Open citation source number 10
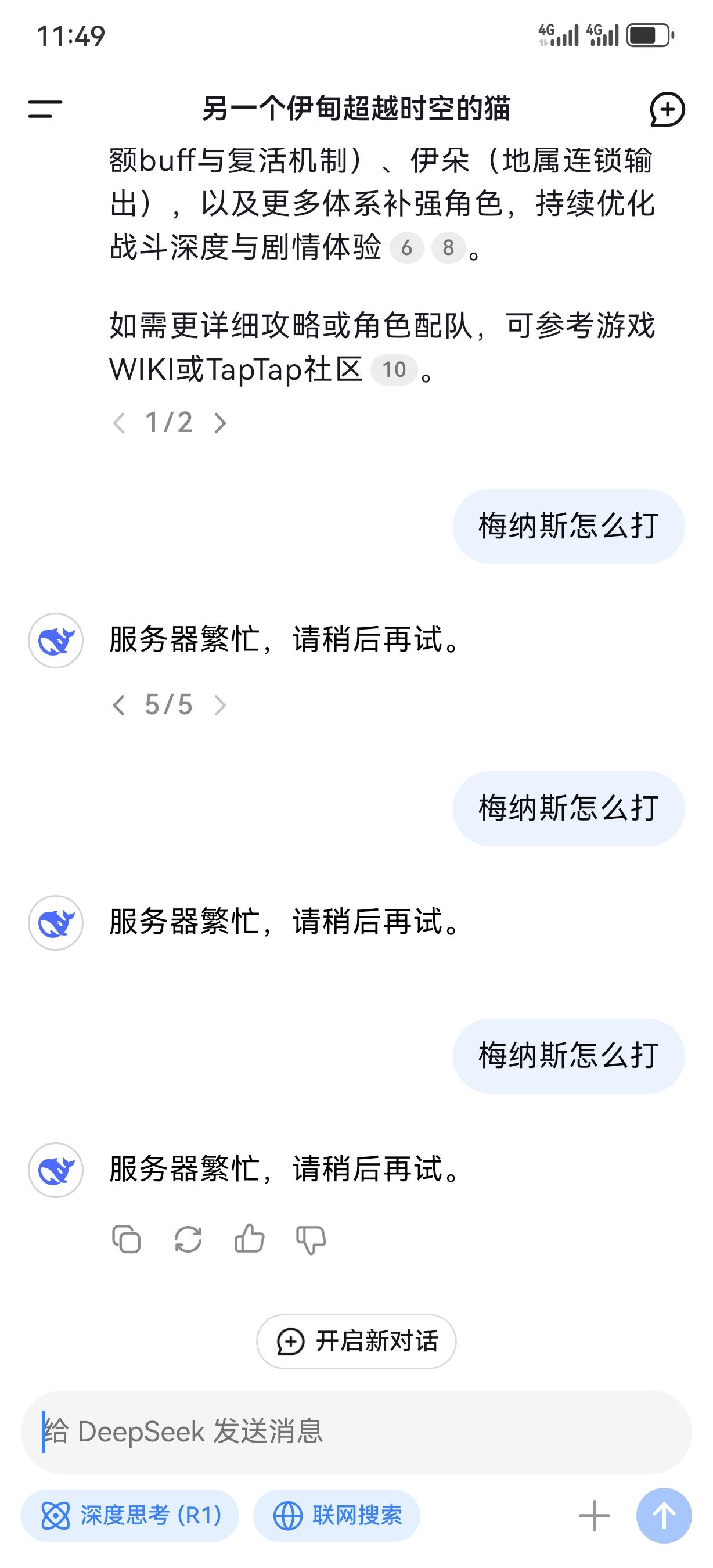713x1568 pixels. click(394, 369)
